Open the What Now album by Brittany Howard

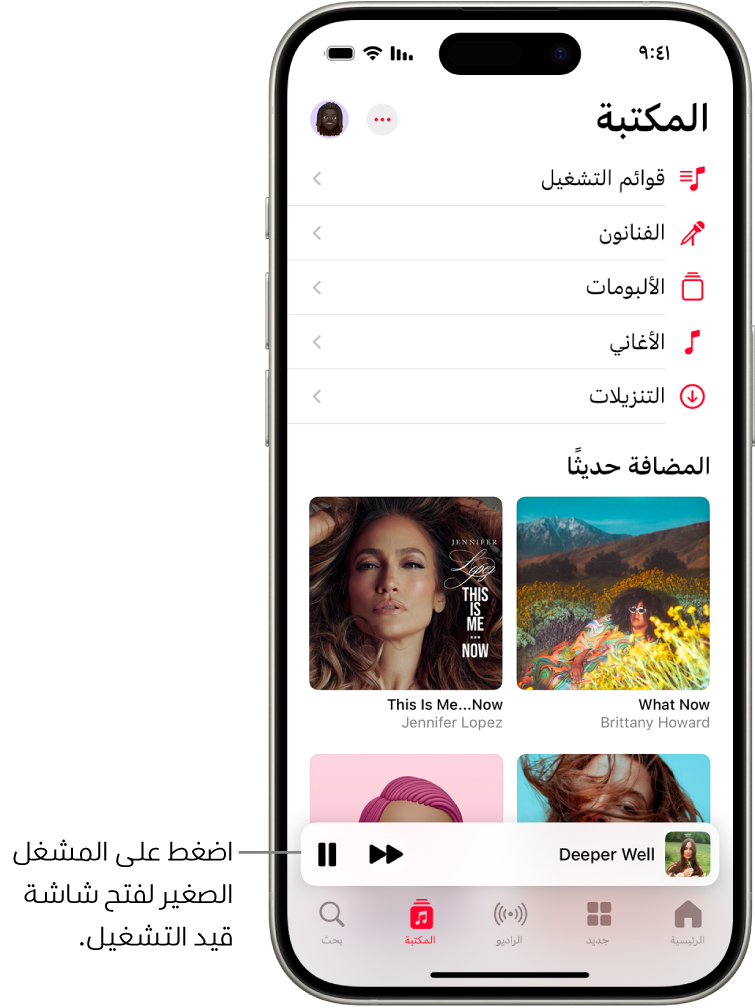click(x=613, y=593)
